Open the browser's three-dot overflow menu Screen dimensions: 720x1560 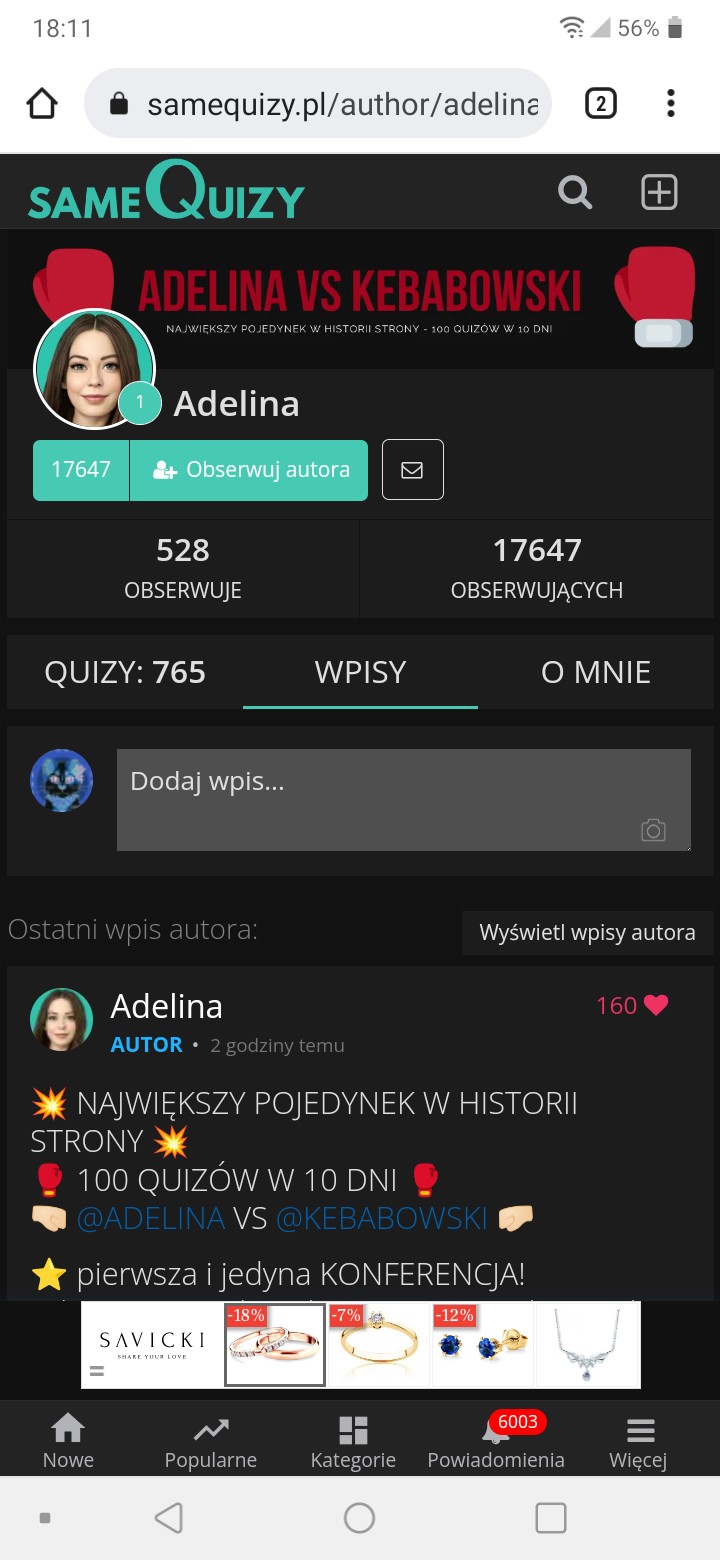click(670, 103)
